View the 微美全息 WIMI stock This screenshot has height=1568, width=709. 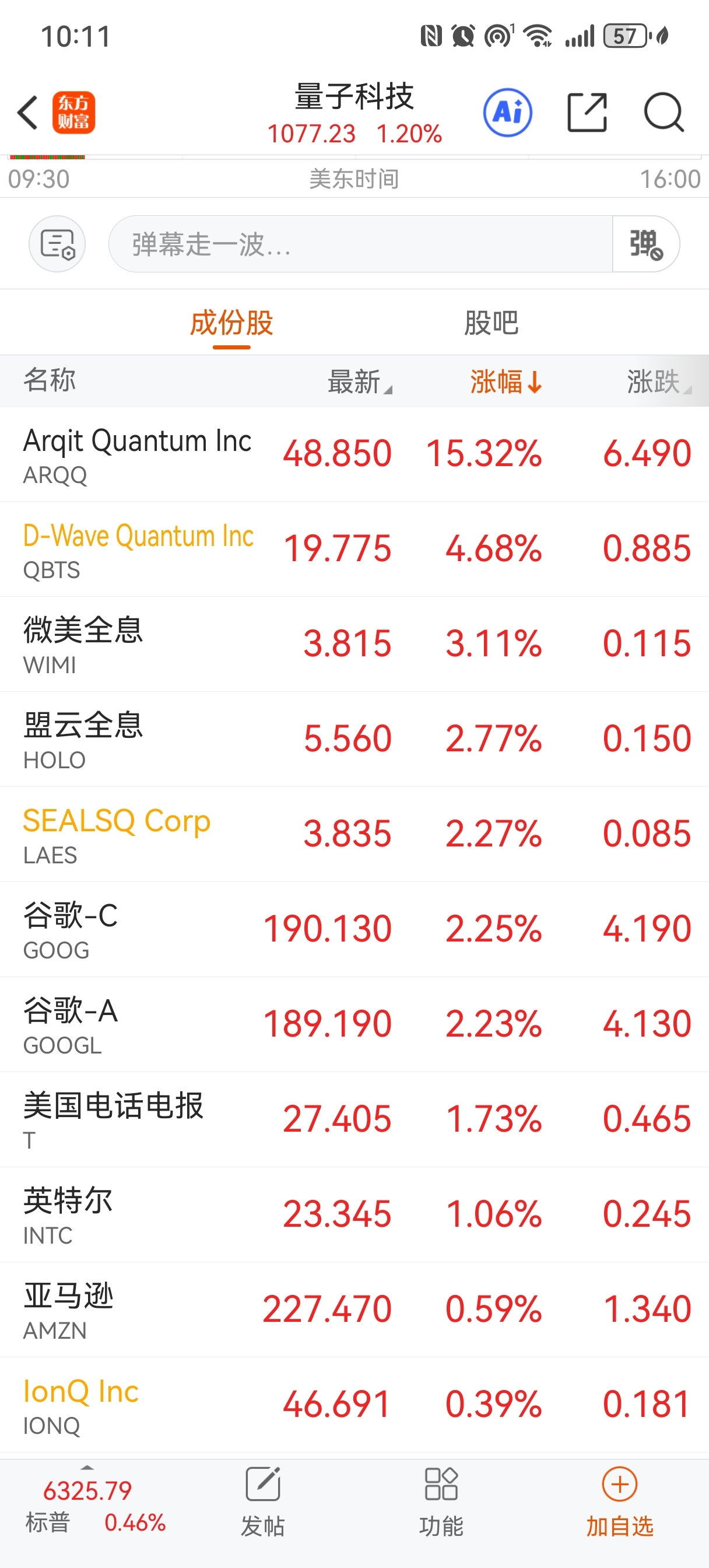click(354, 644)
